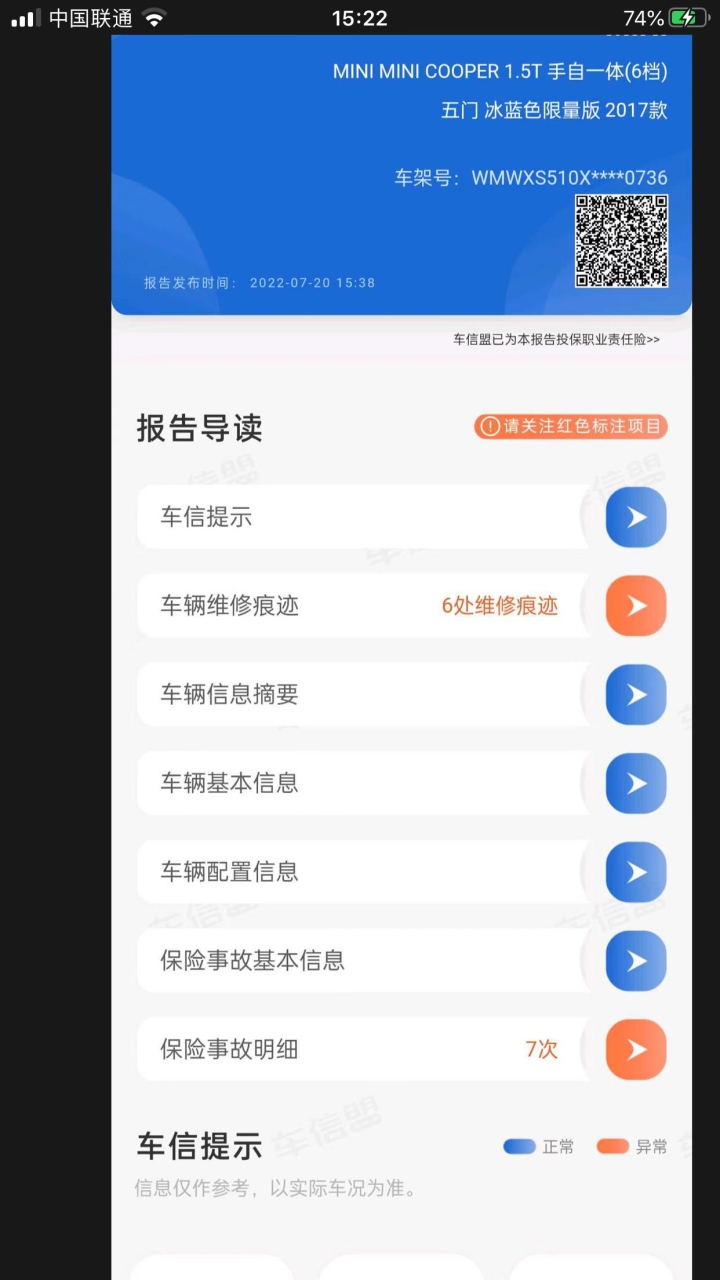View 车辆配置信息 details
This screenshot has width=720, height=1280.
tap(401, 872)
